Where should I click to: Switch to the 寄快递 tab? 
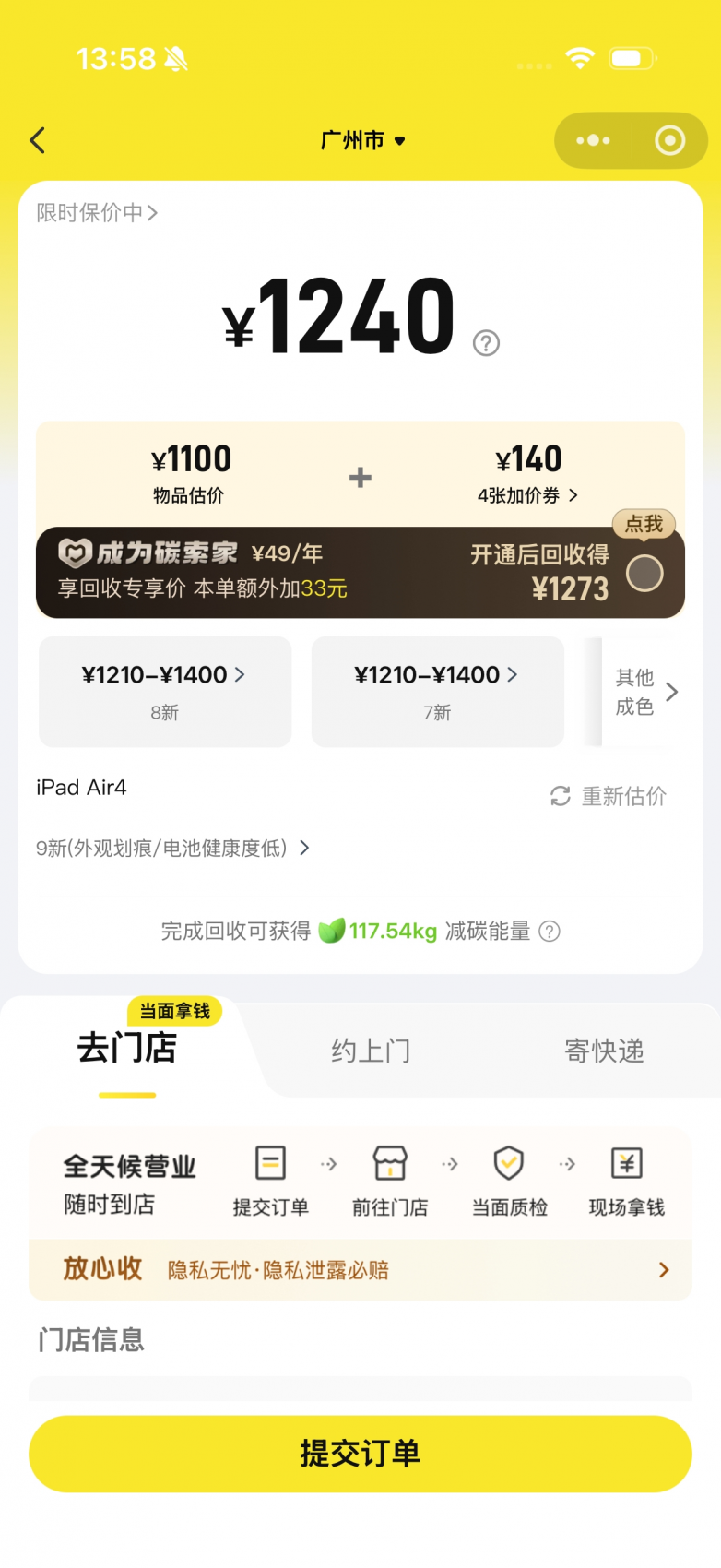coord(604,1051)
